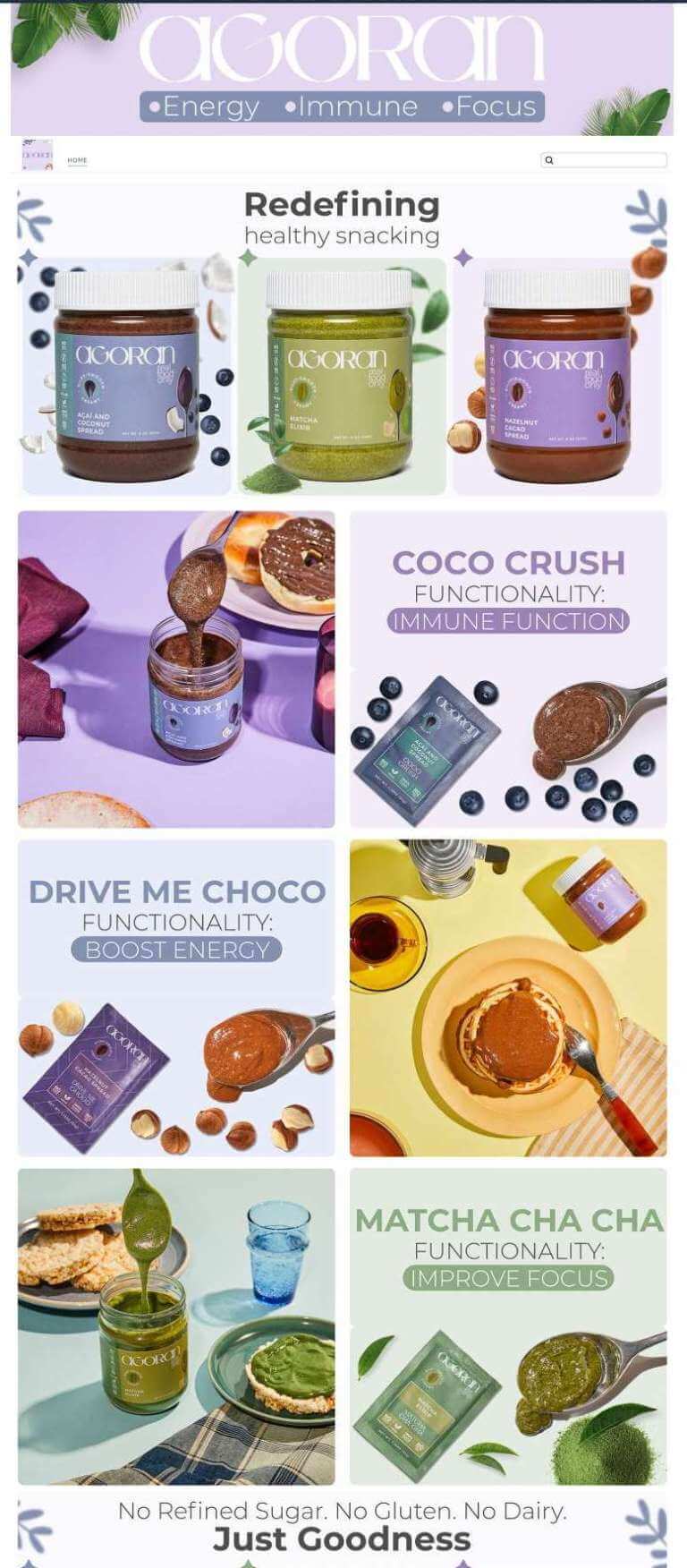687x1568 pixels.
Task: Open the Matcha Cha Cha improve focus tile
Action: (508, 1326)
